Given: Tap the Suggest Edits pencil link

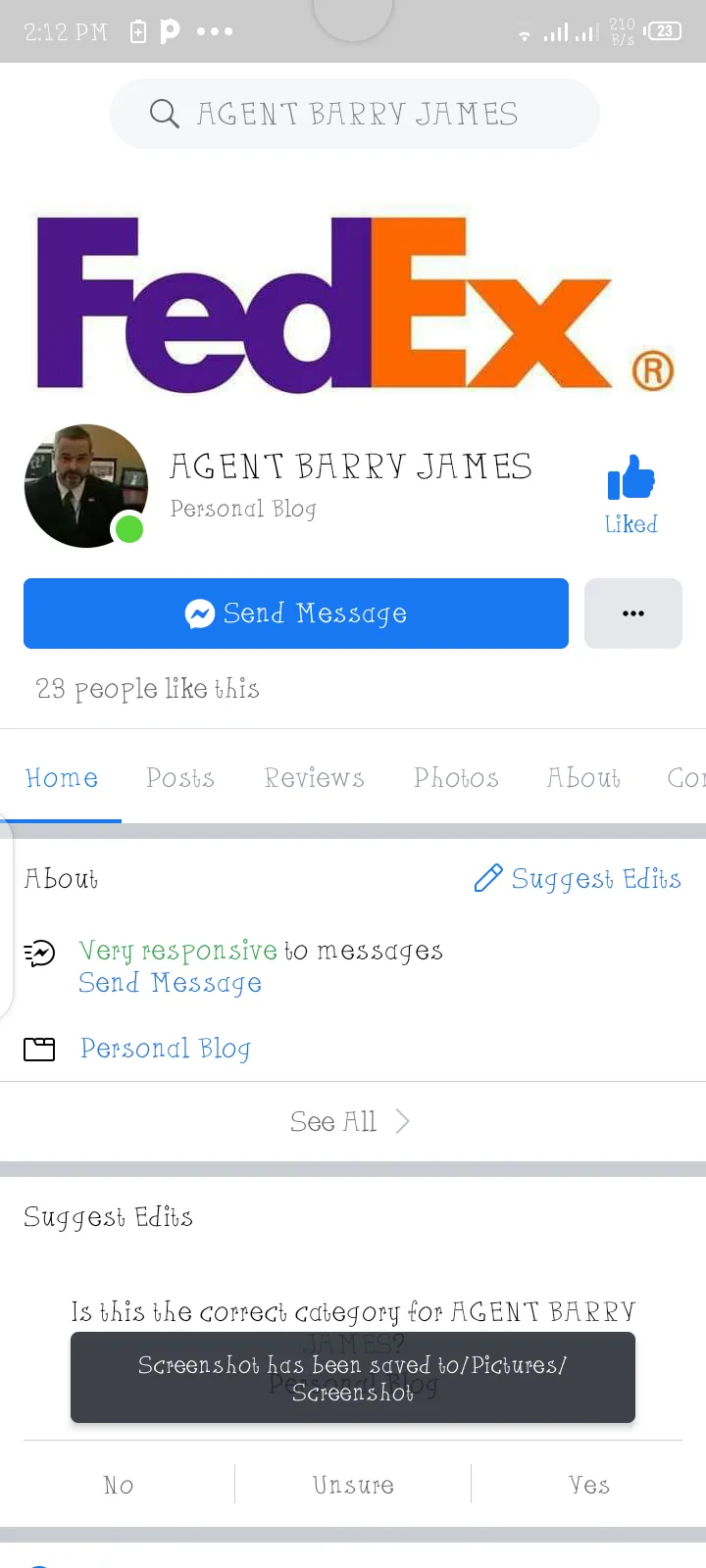Looking at the screenshot, I should (x=578, y=879).
